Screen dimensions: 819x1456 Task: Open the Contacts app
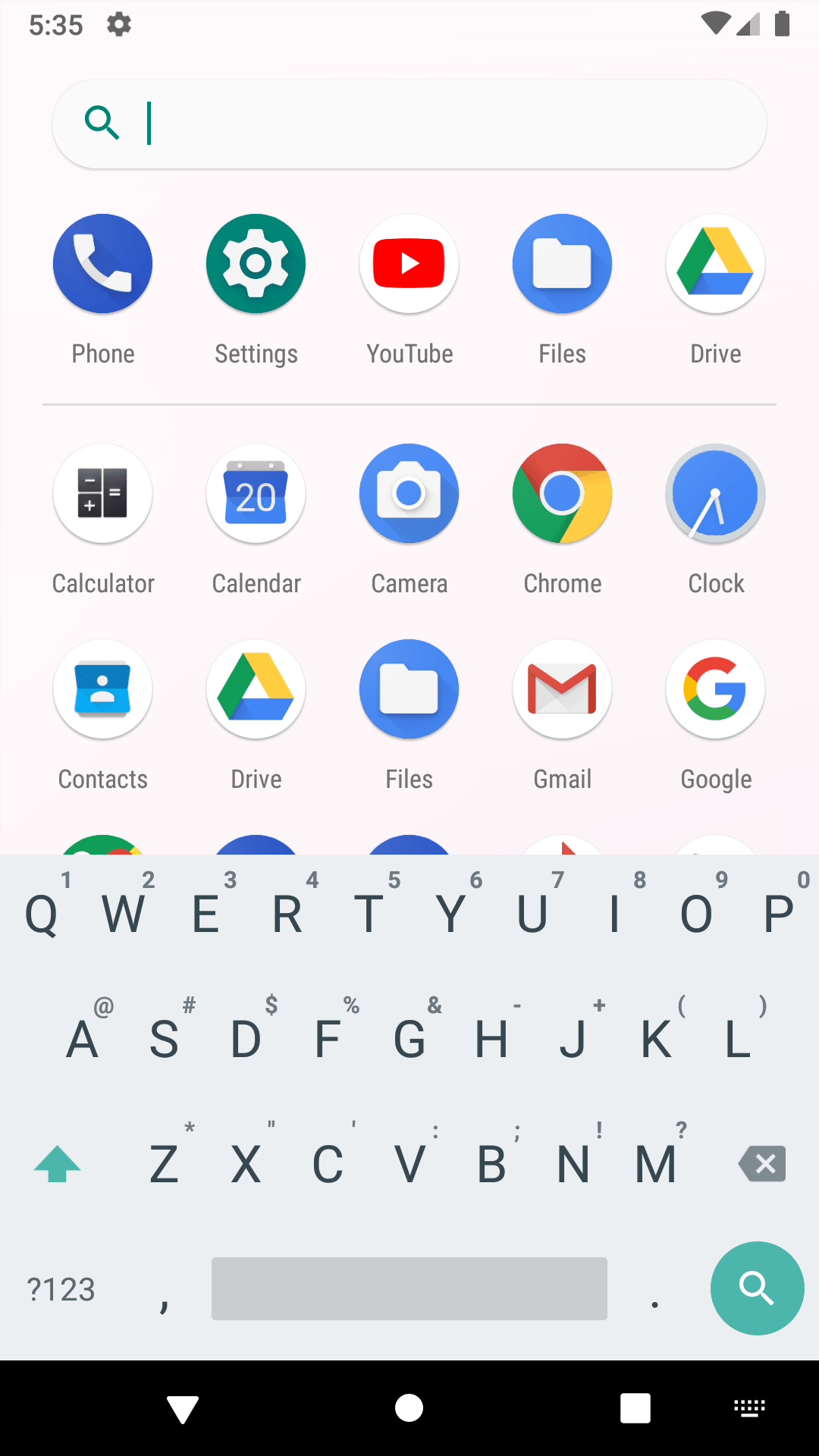pos(103,689)
